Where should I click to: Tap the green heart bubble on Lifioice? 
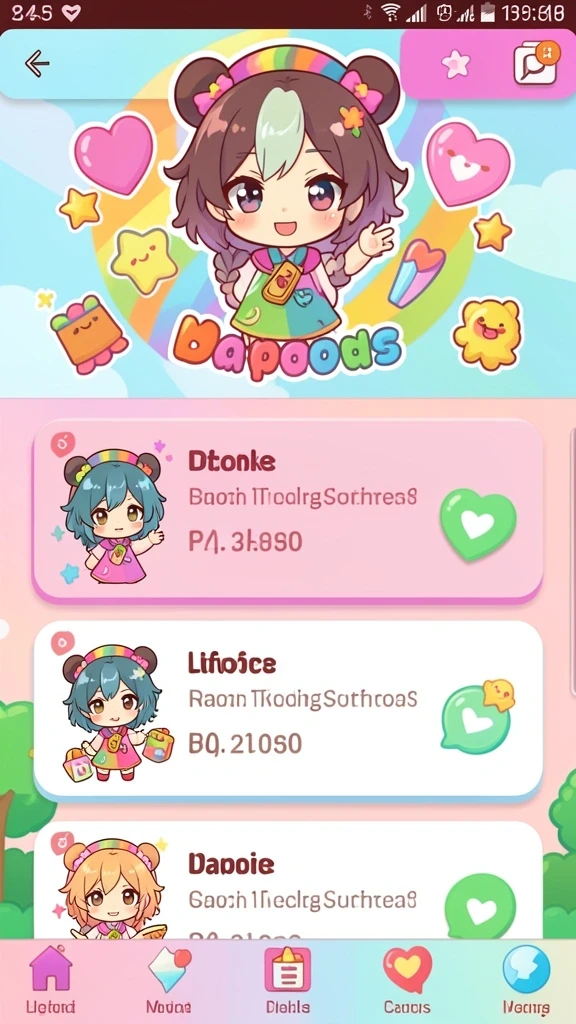click(477, 717)
